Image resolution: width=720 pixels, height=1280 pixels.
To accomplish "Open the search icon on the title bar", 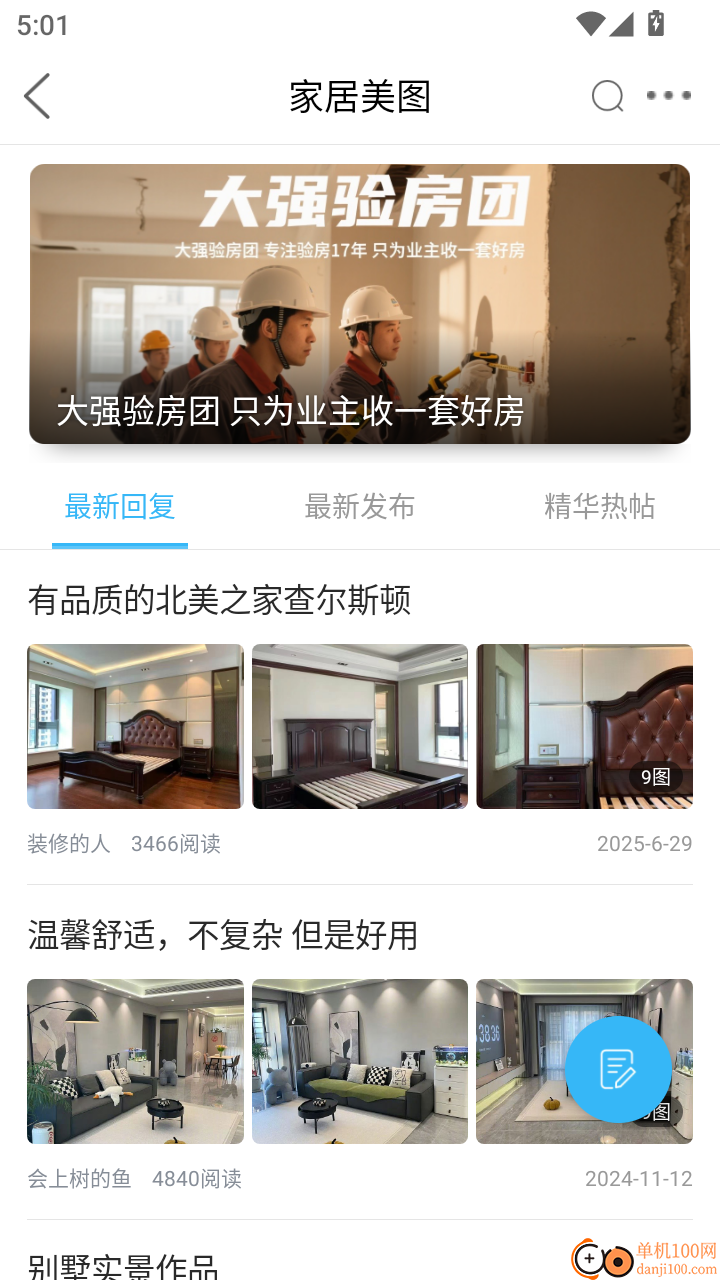I will tap(606, 96).
